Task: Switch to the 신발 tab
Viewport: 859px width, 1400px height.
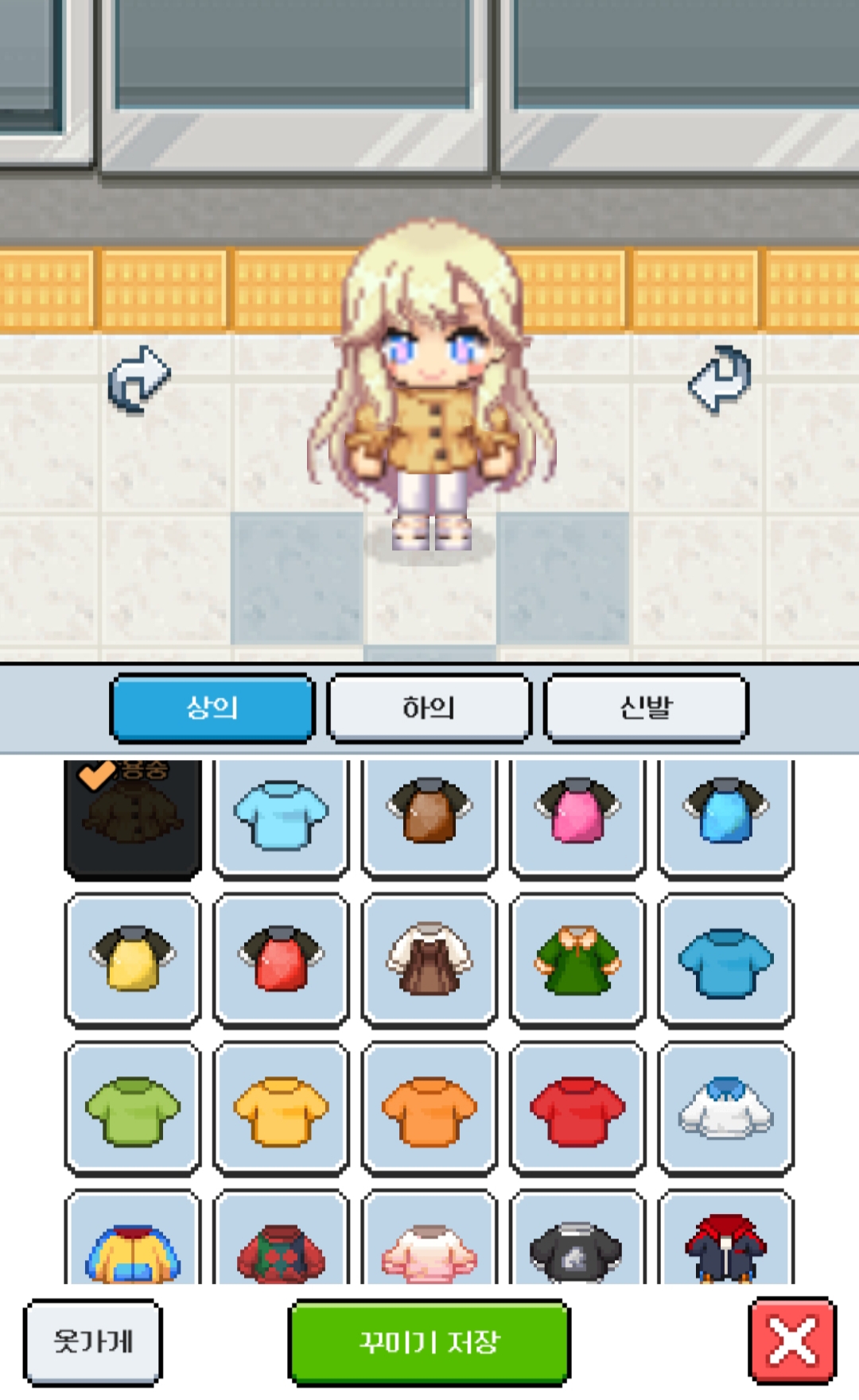Action: point(646,708)
